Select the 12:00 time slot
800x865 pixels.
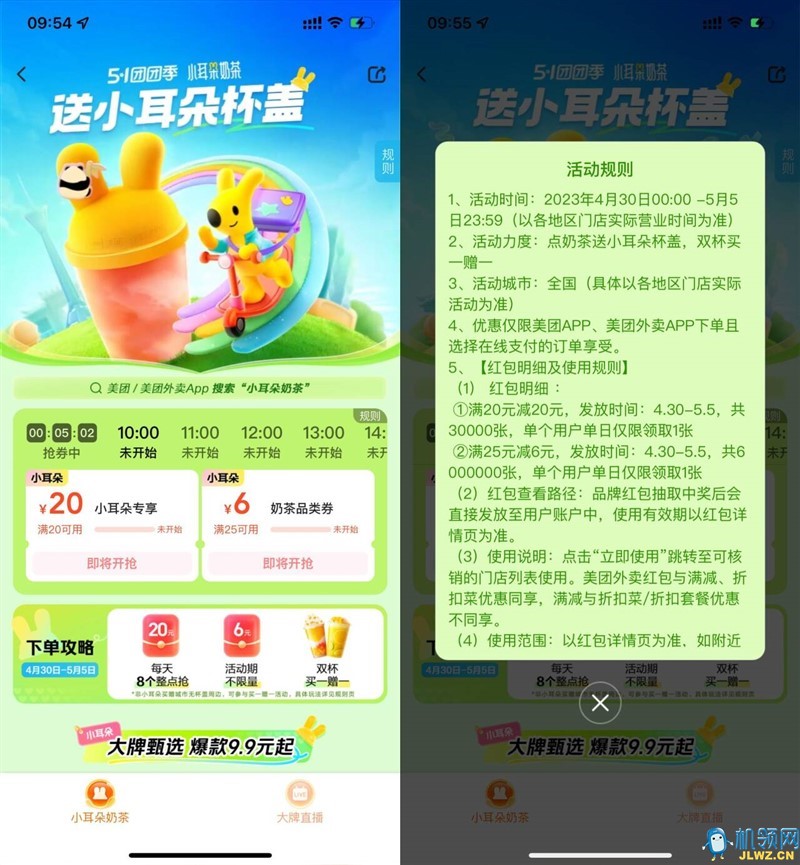pyautogui.click(x=262, y=441)
